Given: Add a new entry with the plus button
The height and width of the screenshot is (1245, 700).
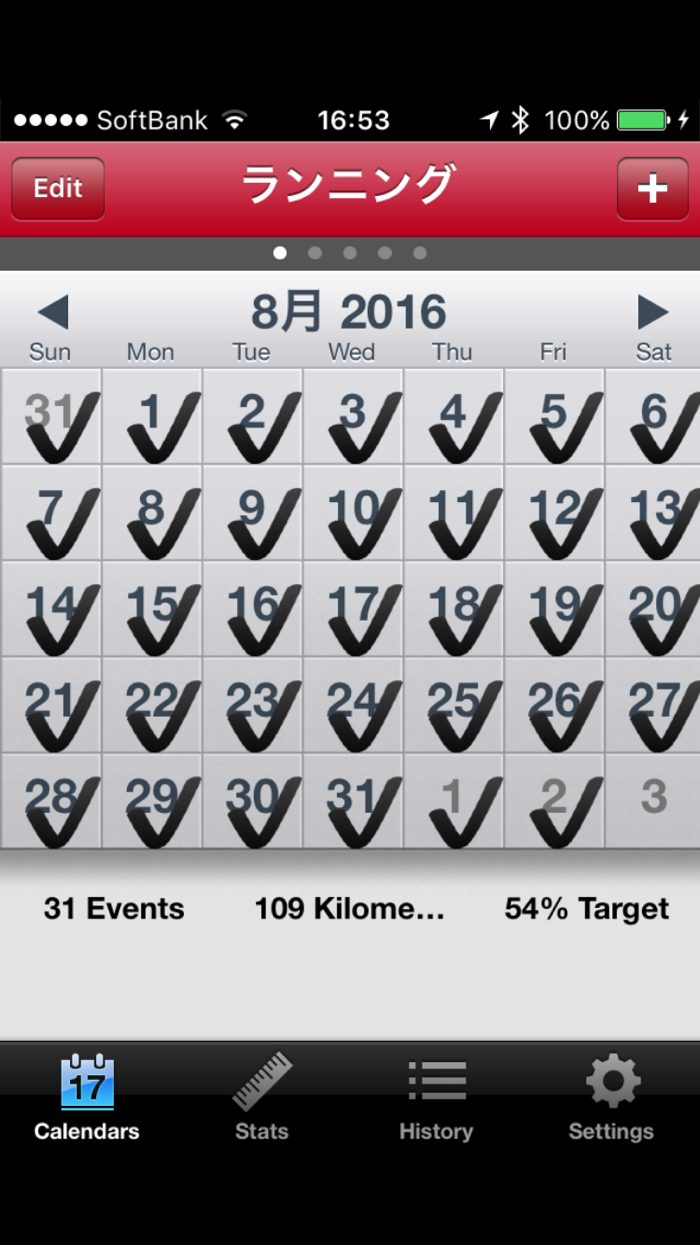Looking at the screenshot, I should tap(652, 188).
